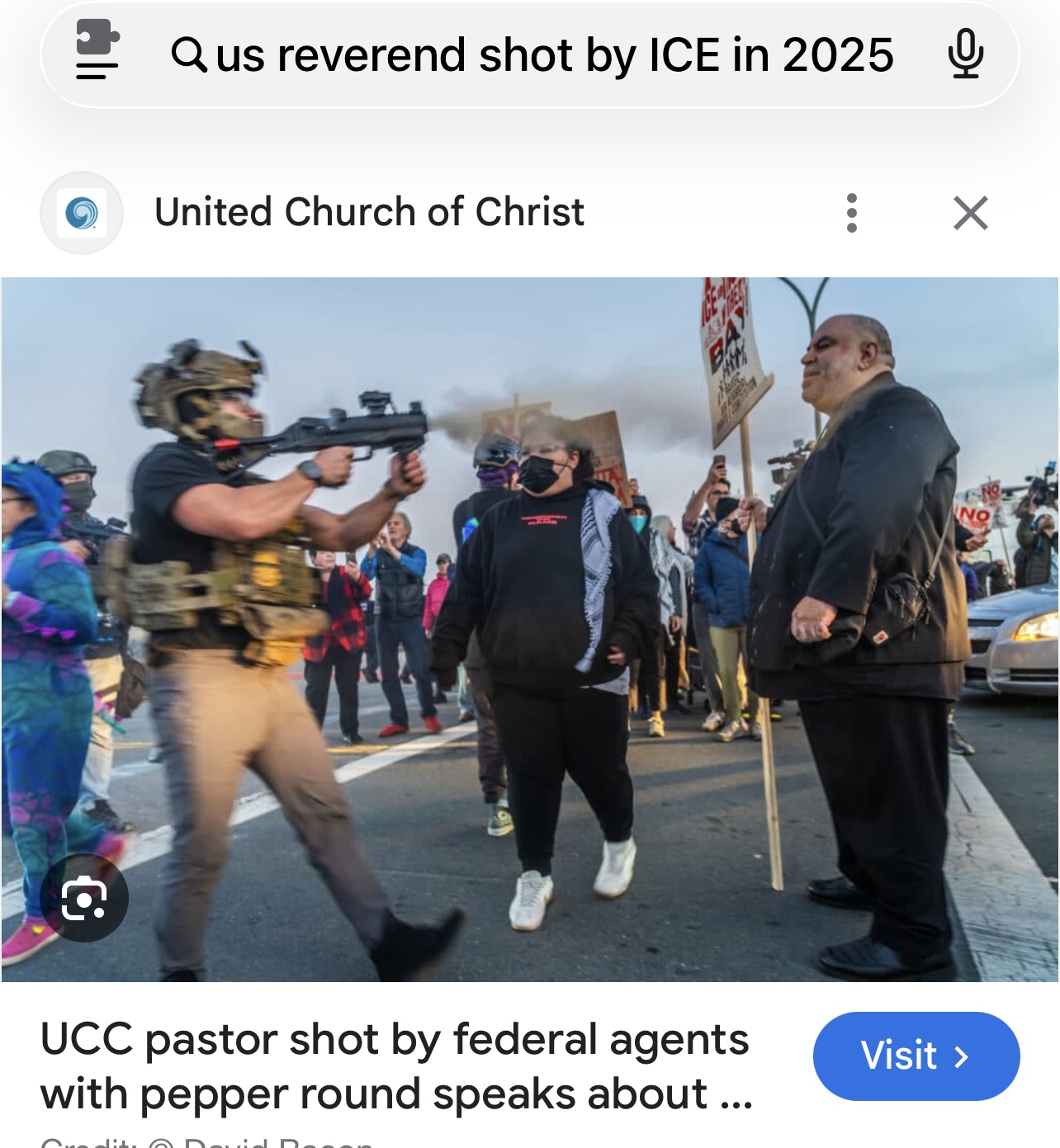Visit the United Church of Christ page
1060x1148 pixels.
916,1056
